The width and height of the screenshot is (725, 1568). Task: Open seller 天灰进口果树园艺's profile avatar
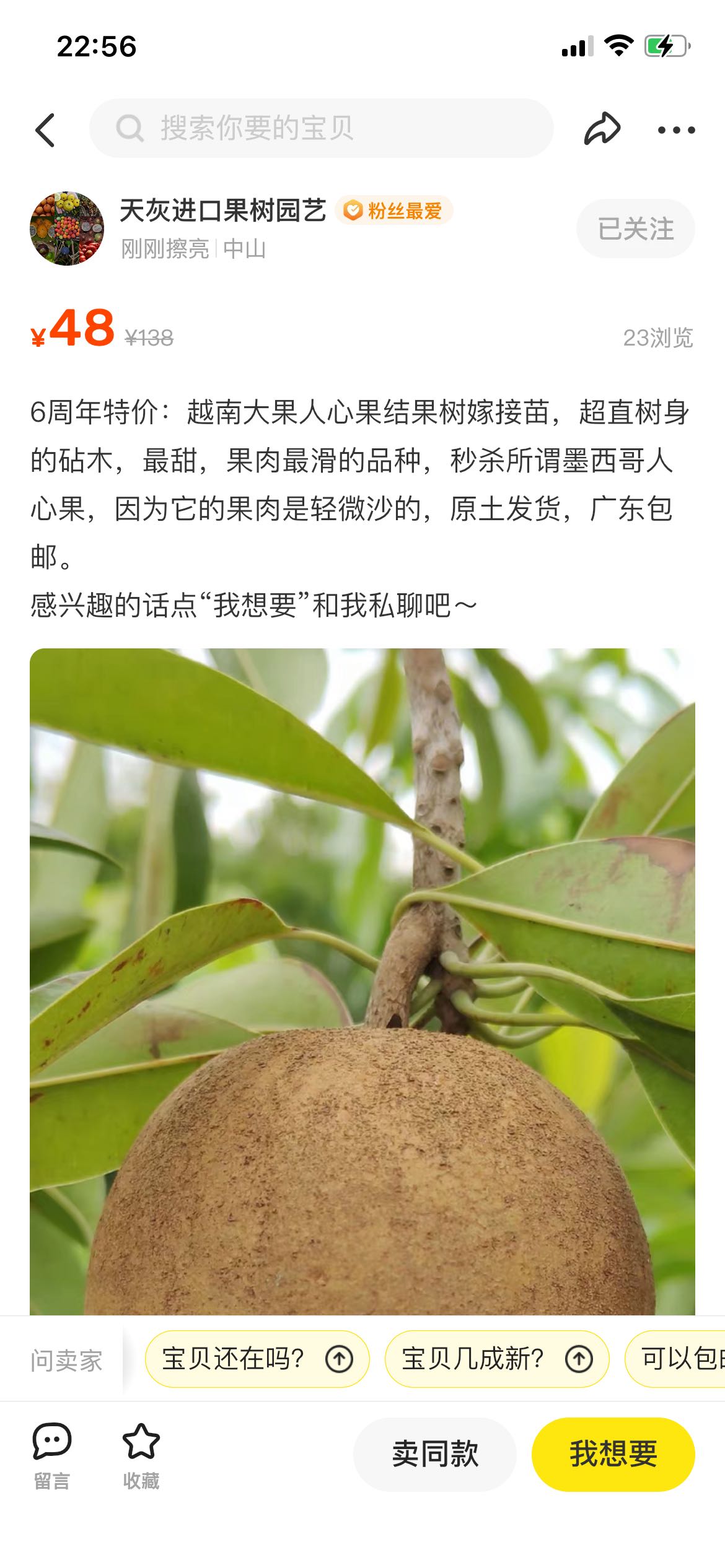tap(67, 229)
